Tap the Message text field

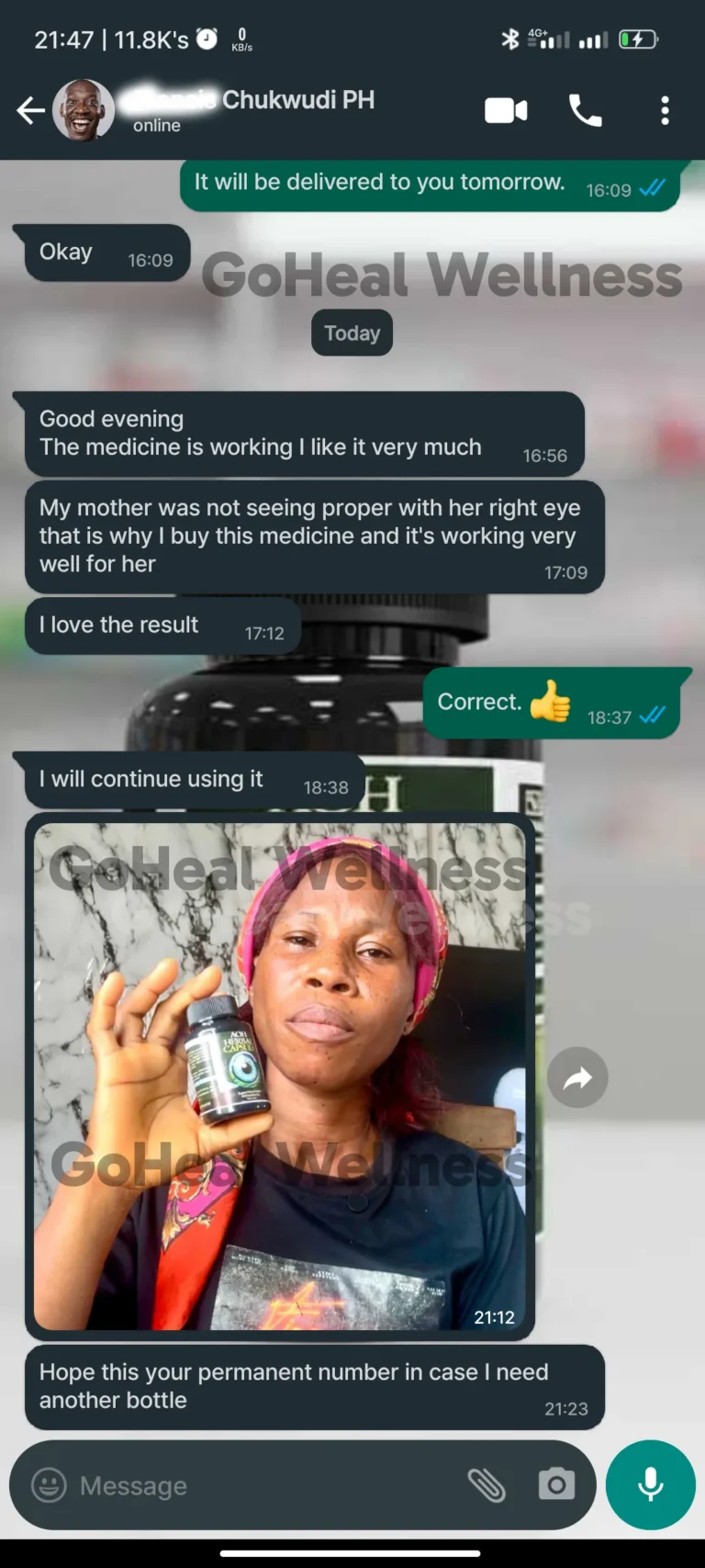point(266,1485)
